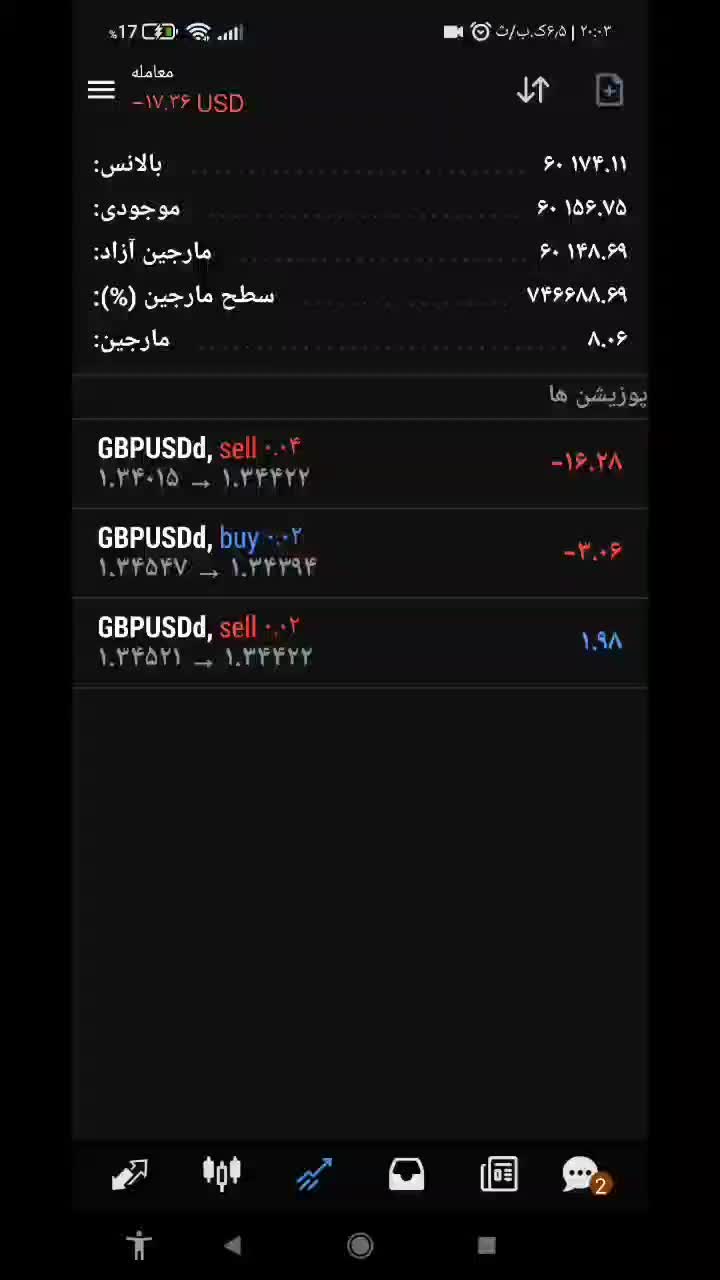
Task: Open the hamburger navigation menu
Action: [101, 90]
